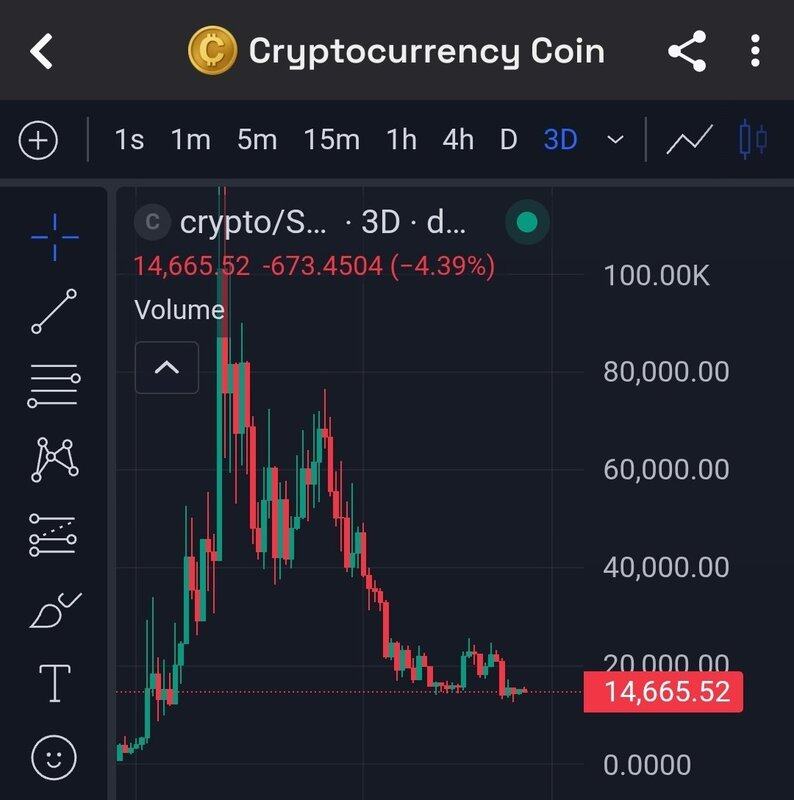Switch to the daily D interval
The image size is (794, 800).
(x=508, y=140)
